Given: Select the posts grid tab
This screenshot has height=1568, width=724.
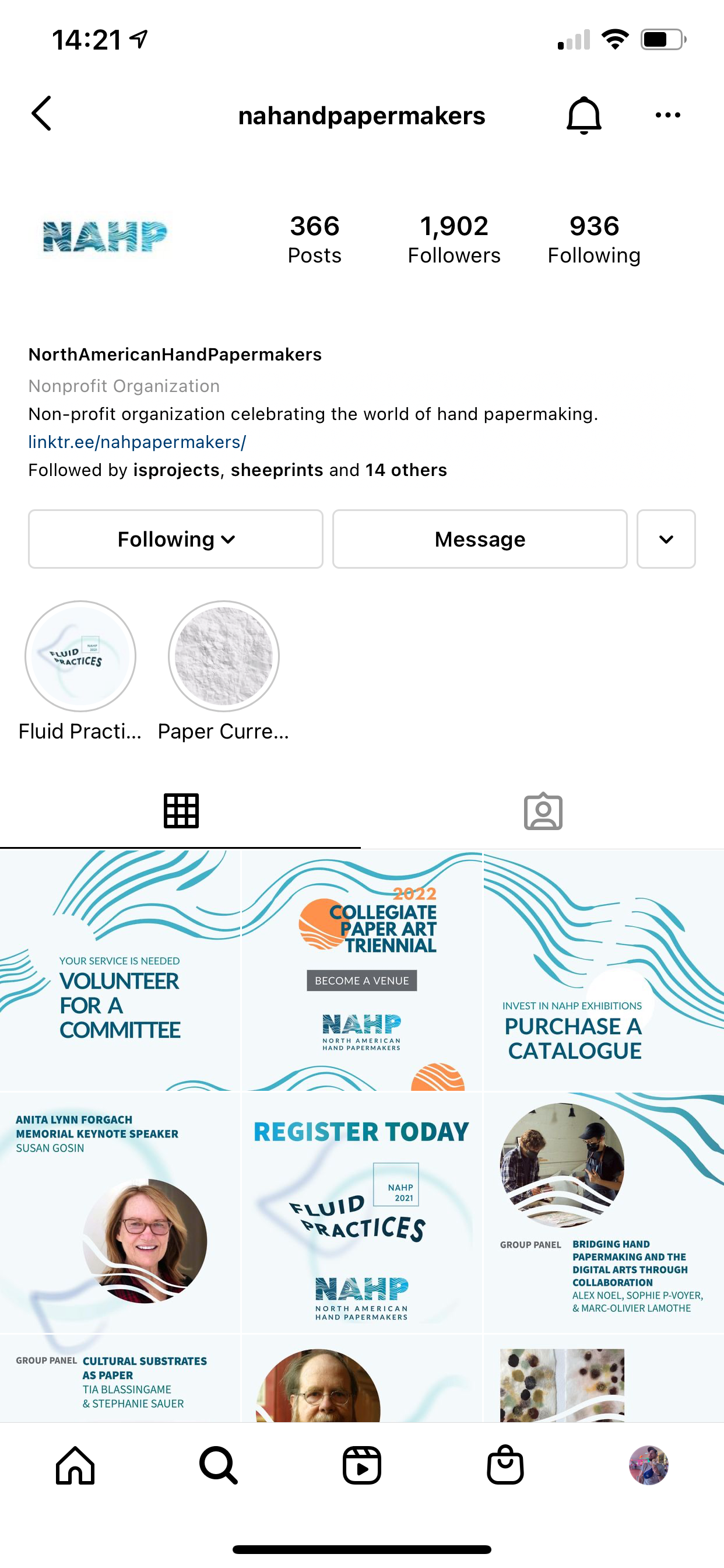Looking at the screenshot, I should 181,811.
